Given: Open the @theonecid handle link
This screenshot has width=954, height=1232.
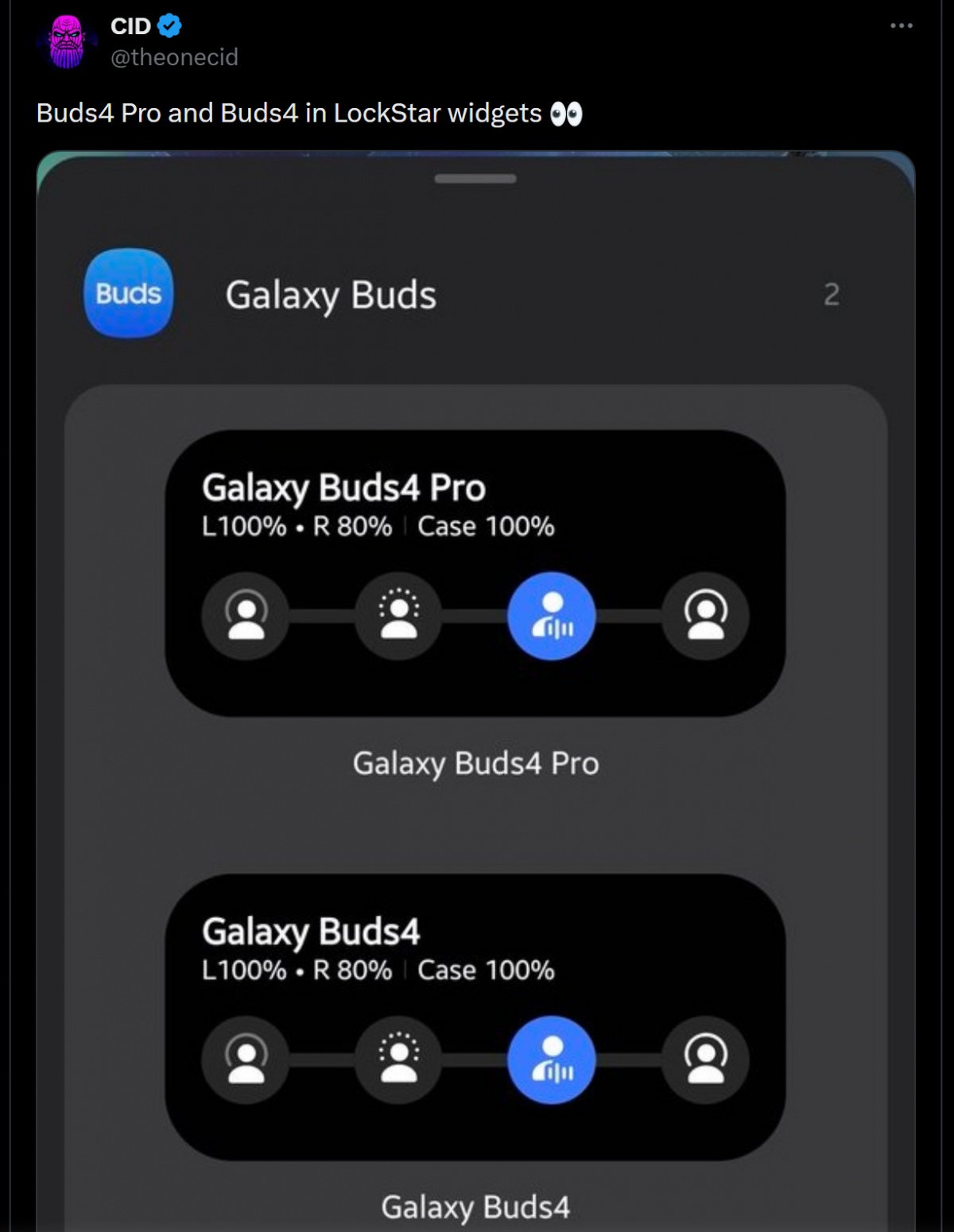Looking at the screenshot, I should pos(174,57).
